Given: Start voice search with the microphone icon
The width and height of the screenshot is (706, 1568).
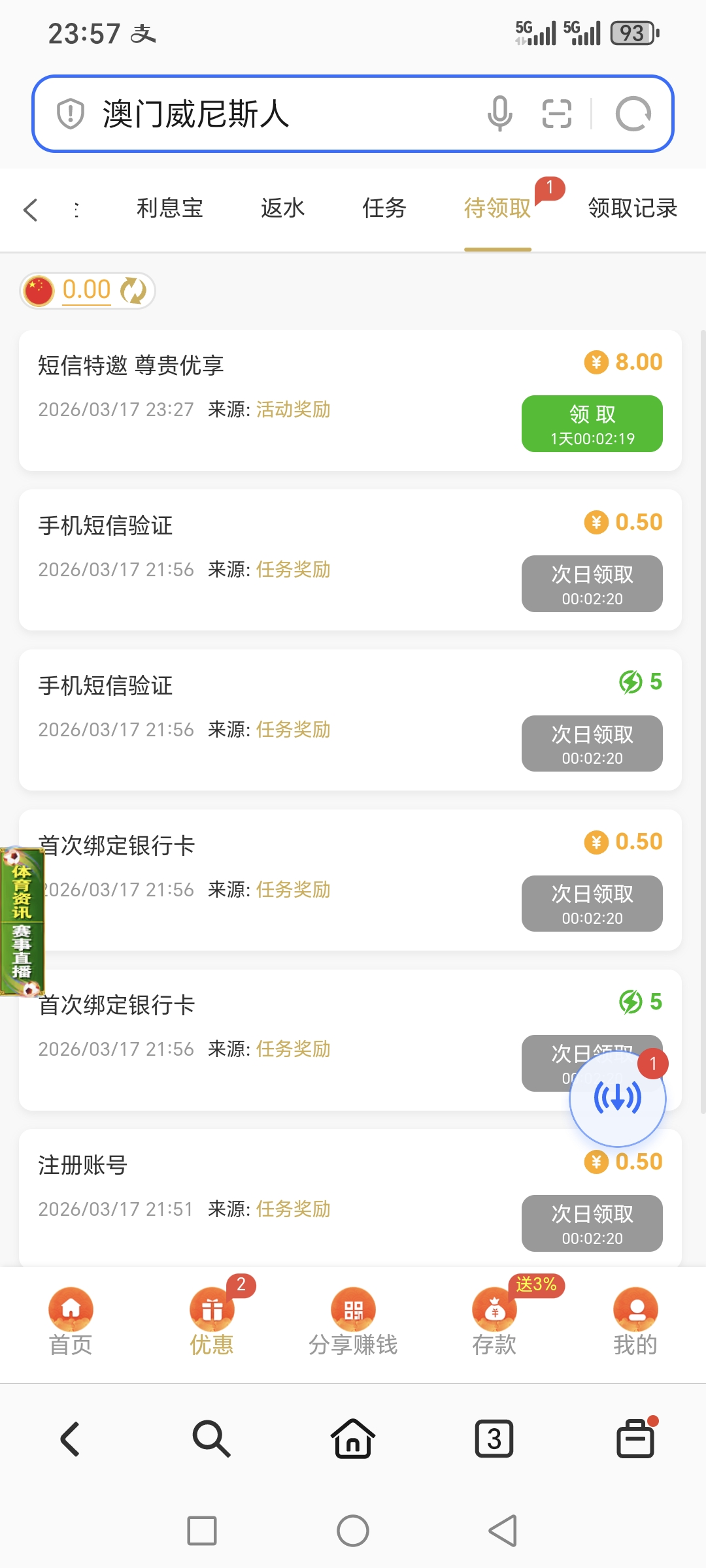Looking at the screenshot, I should [x=499, y=114].
